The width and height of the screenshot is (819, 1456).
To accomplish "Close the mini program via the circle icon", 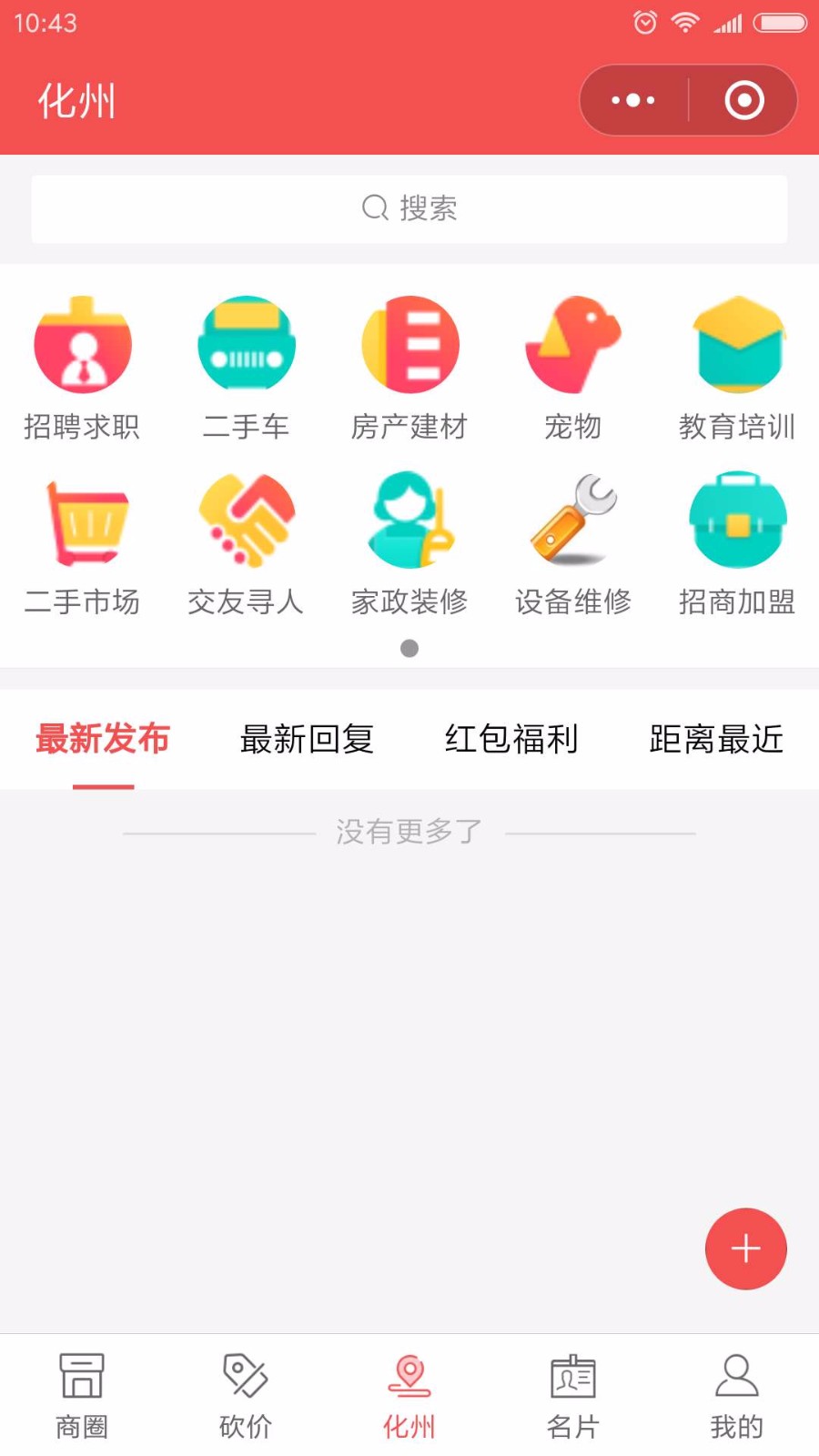I will pyautogui.click(x=743, y=100).
